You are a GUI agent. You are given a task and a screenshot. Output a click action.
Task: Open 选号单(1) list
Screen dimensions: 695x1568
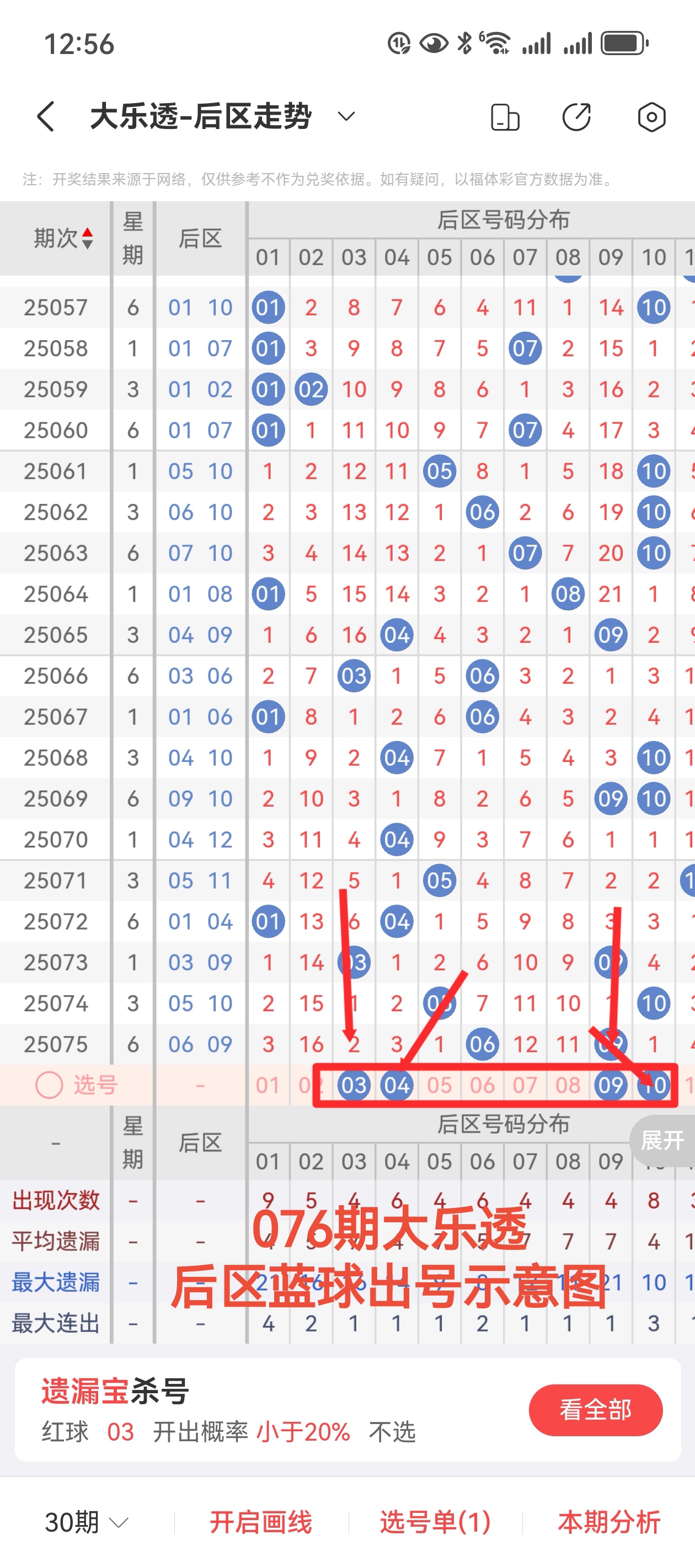(x=435, y=1523)
